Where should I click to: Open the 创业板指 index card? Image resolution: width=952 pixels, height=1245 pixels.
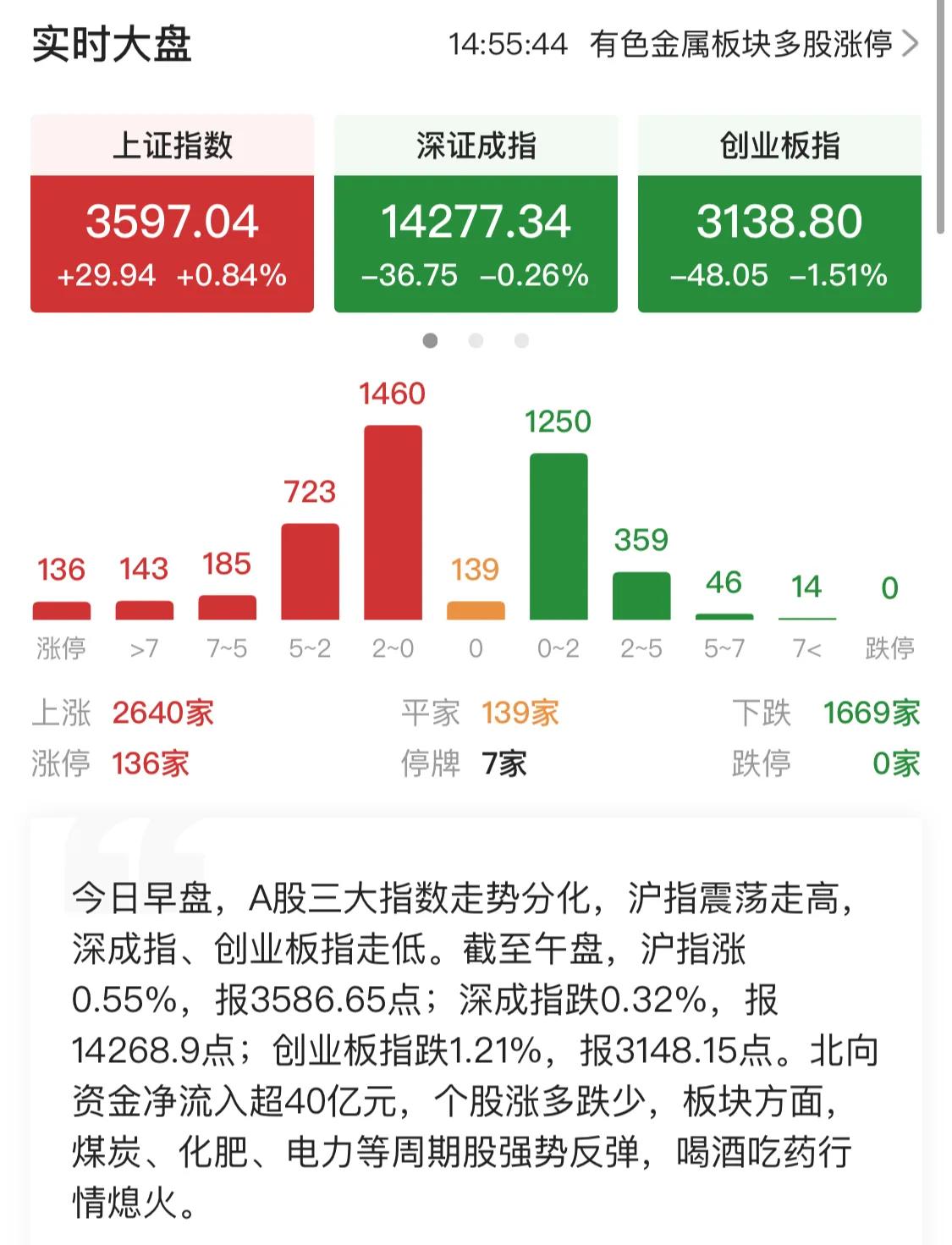pos(779,214)
